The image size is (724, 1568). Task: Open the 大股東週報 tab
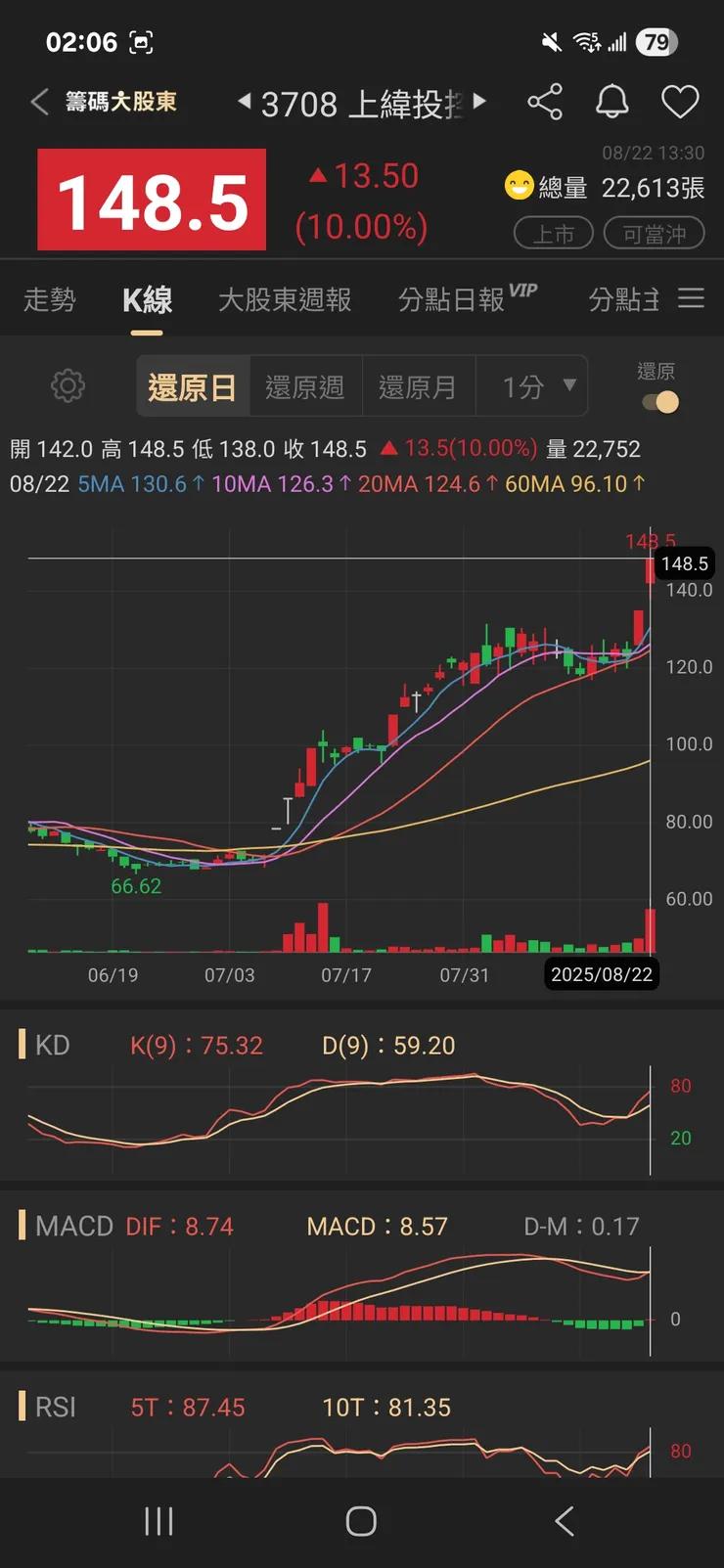(x=285, y=299)
